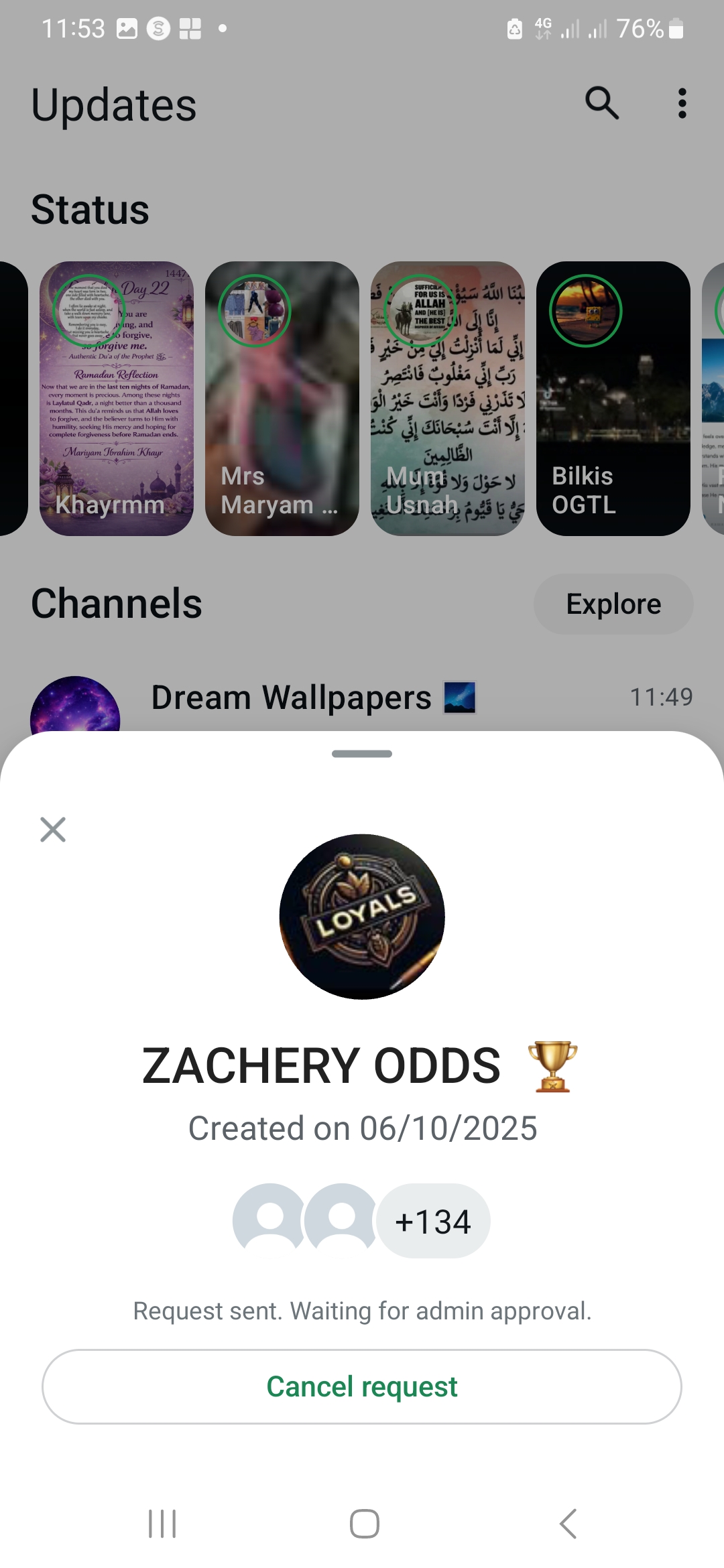View Mrs Maryam's status
This screenshot has width=724, height=1568.
282,398
